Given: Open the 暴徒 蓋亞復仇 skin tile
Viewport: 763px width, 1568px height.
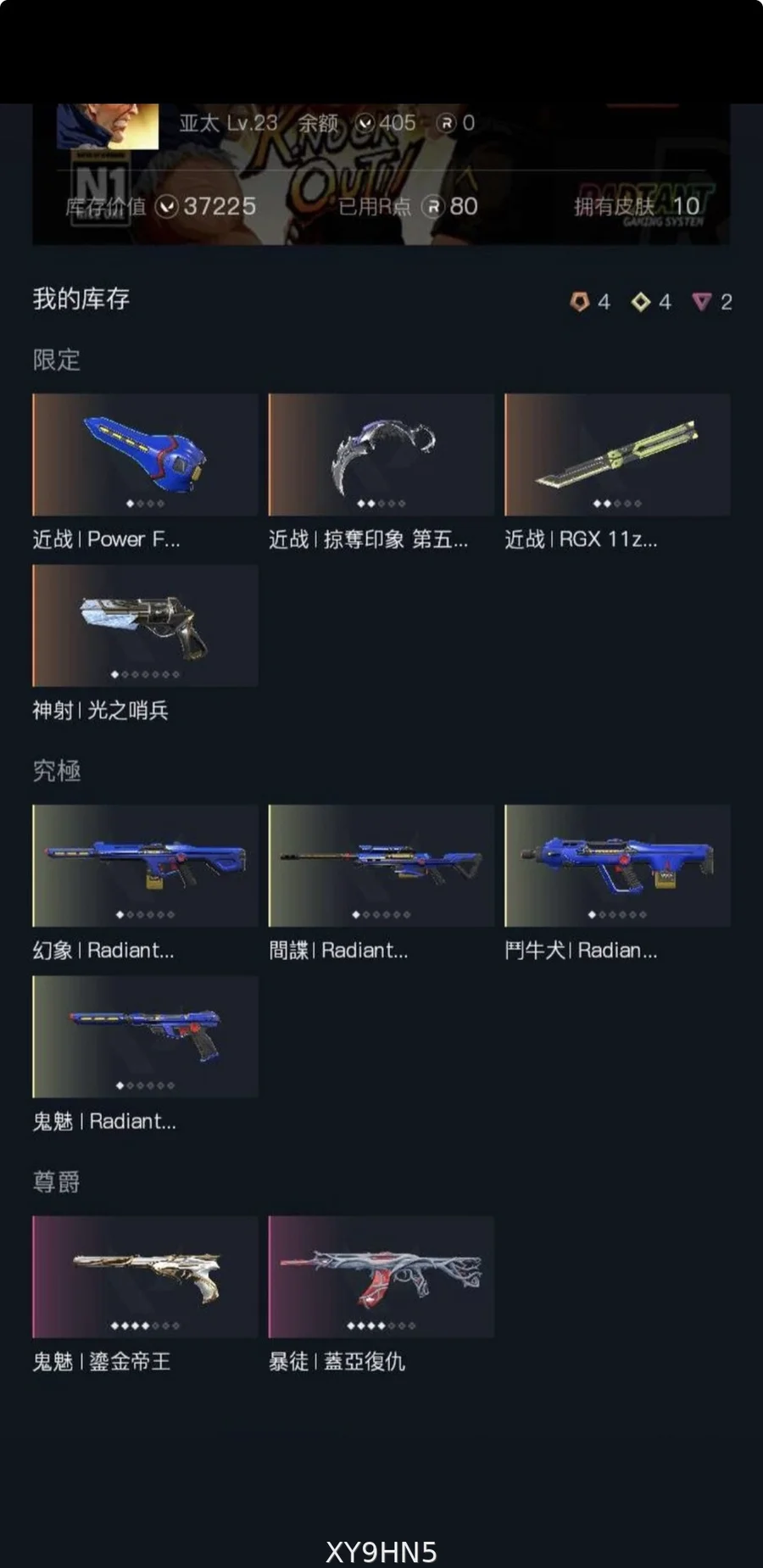Looking at the screenshot, I should coord(381,1276).
